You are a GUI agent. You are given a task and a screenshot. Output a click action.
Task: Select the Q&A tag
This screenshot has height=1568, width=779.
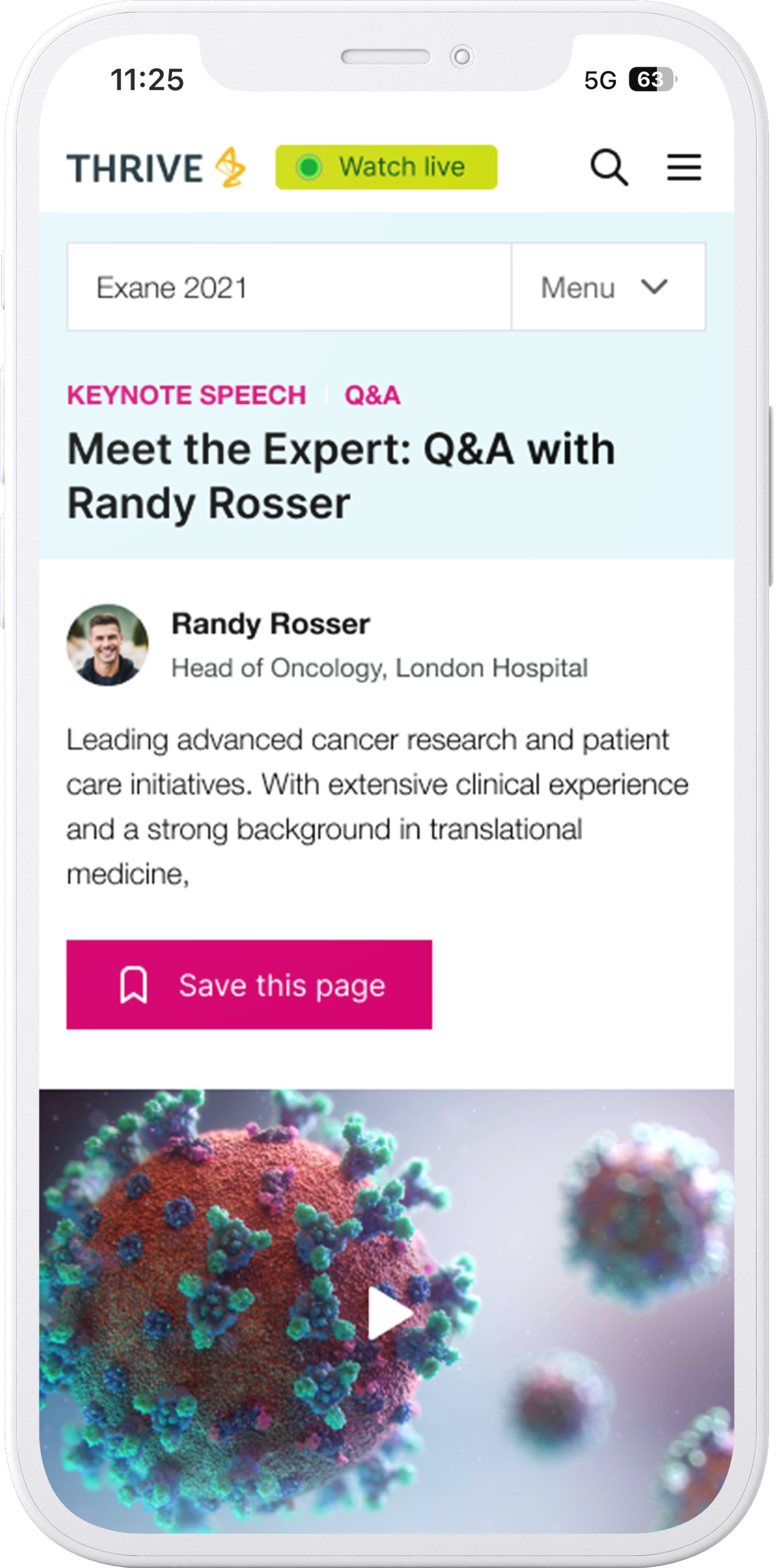[373, 396]
